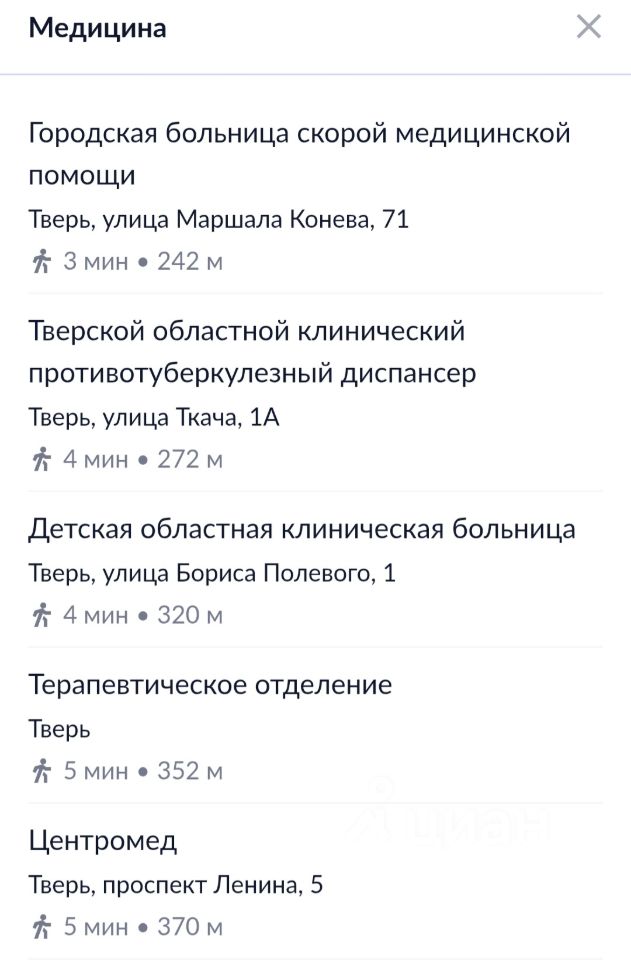Close the Медицина panel
The width and height of the screenshot is (631, 960).
(x=588, y=28)
